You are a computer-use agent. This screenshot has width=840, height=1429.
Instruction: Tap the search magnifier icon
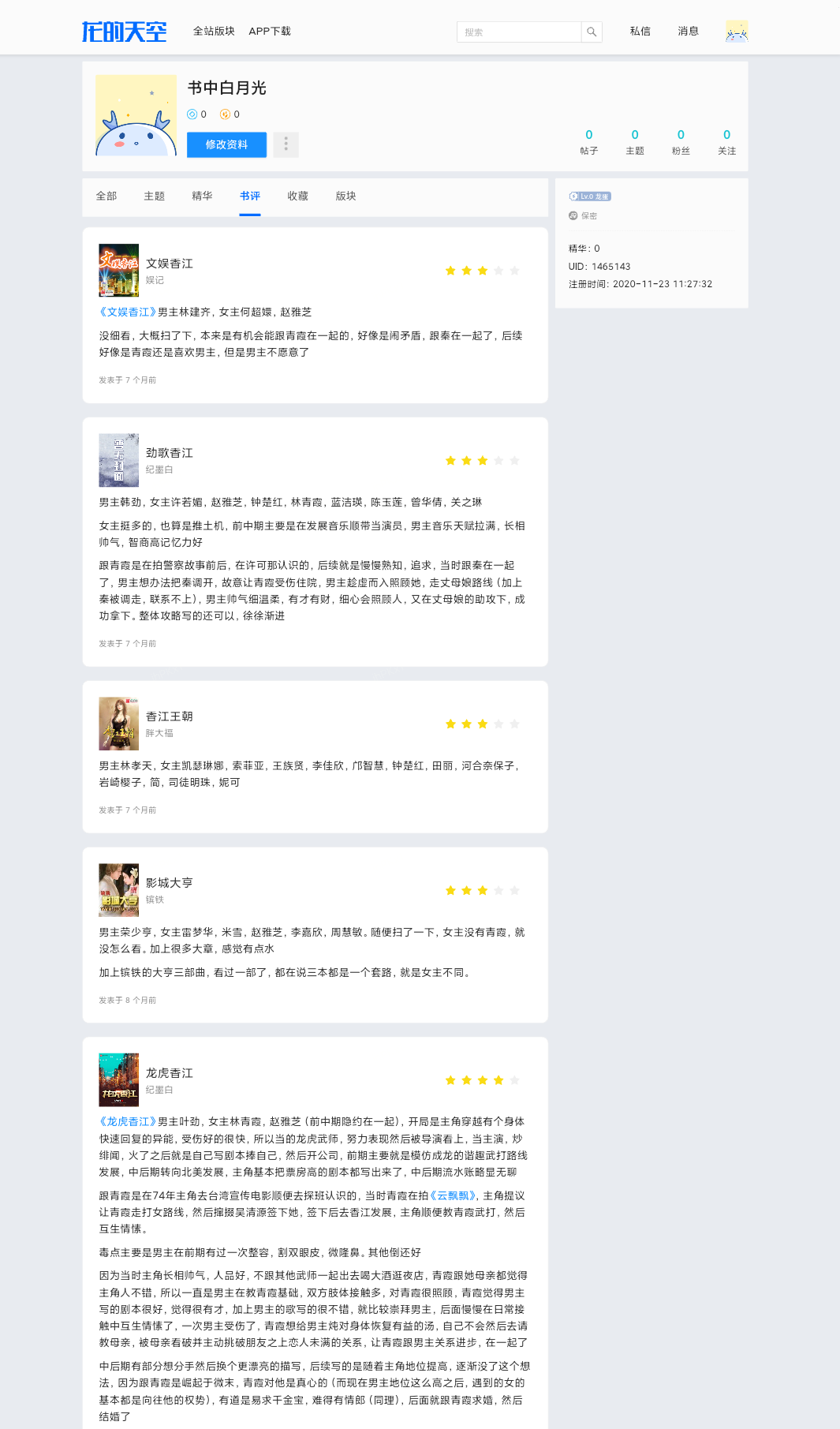592,32
